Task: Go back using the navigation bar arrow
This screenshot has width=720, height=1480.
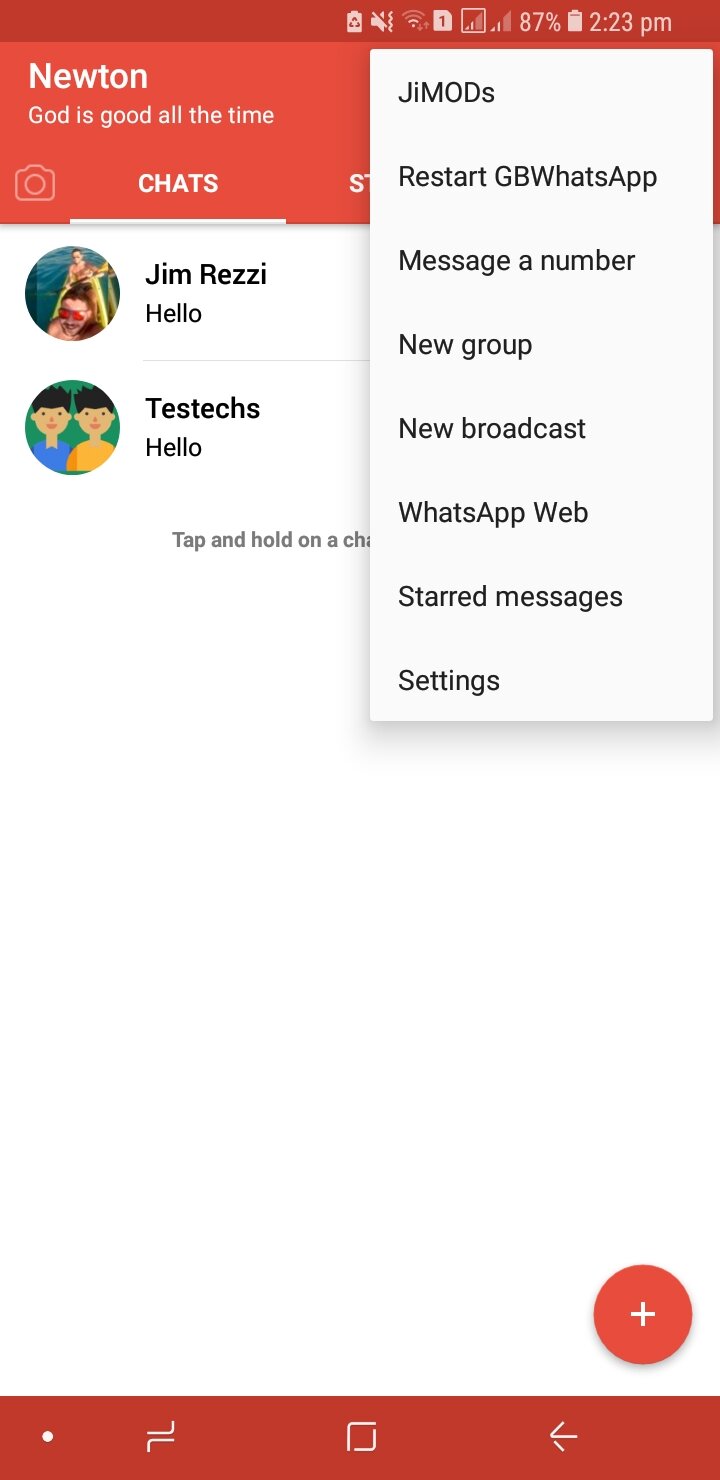Action: [x=563, y=1438]
